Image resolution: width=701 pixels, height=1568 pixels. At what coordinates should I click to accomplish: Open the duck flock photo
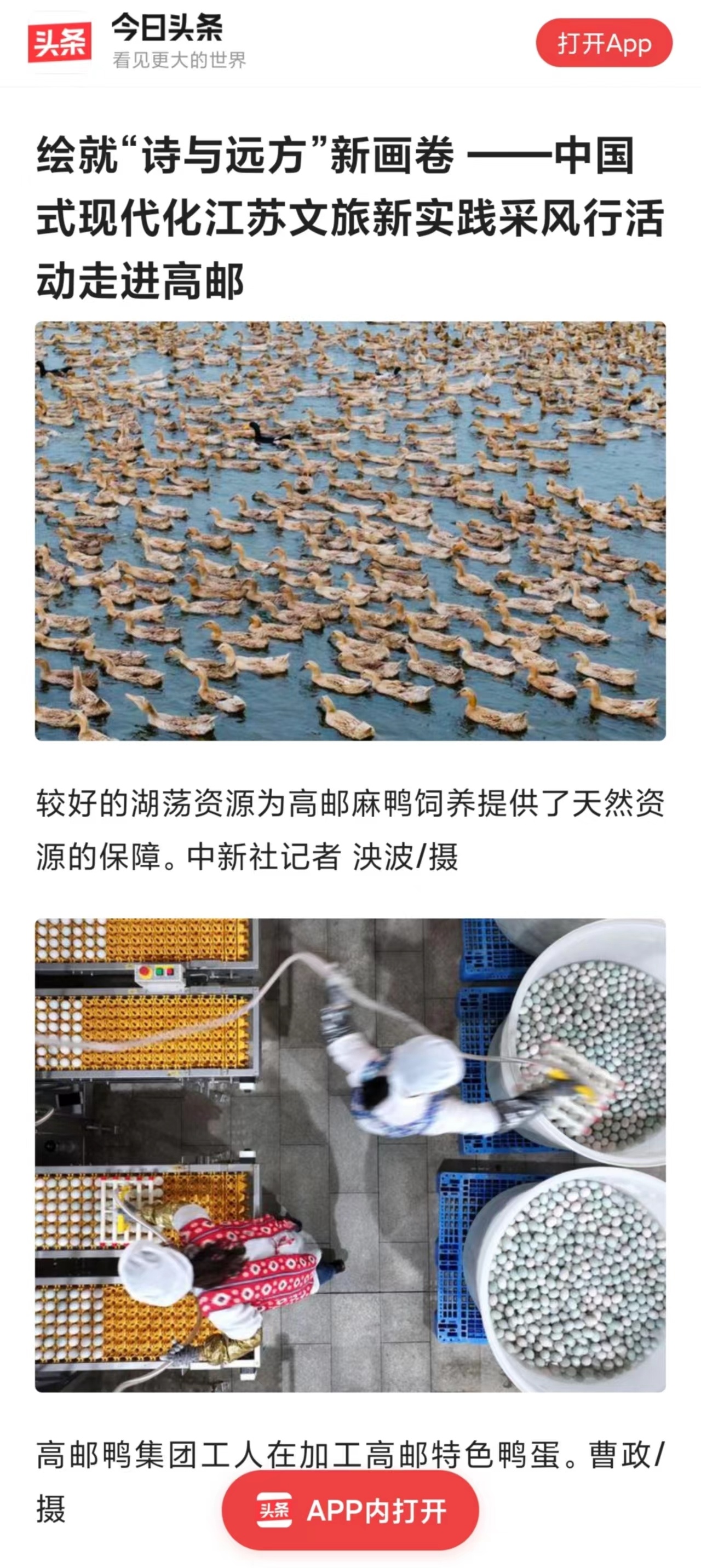pyautogui.click(x=350, y=531)
